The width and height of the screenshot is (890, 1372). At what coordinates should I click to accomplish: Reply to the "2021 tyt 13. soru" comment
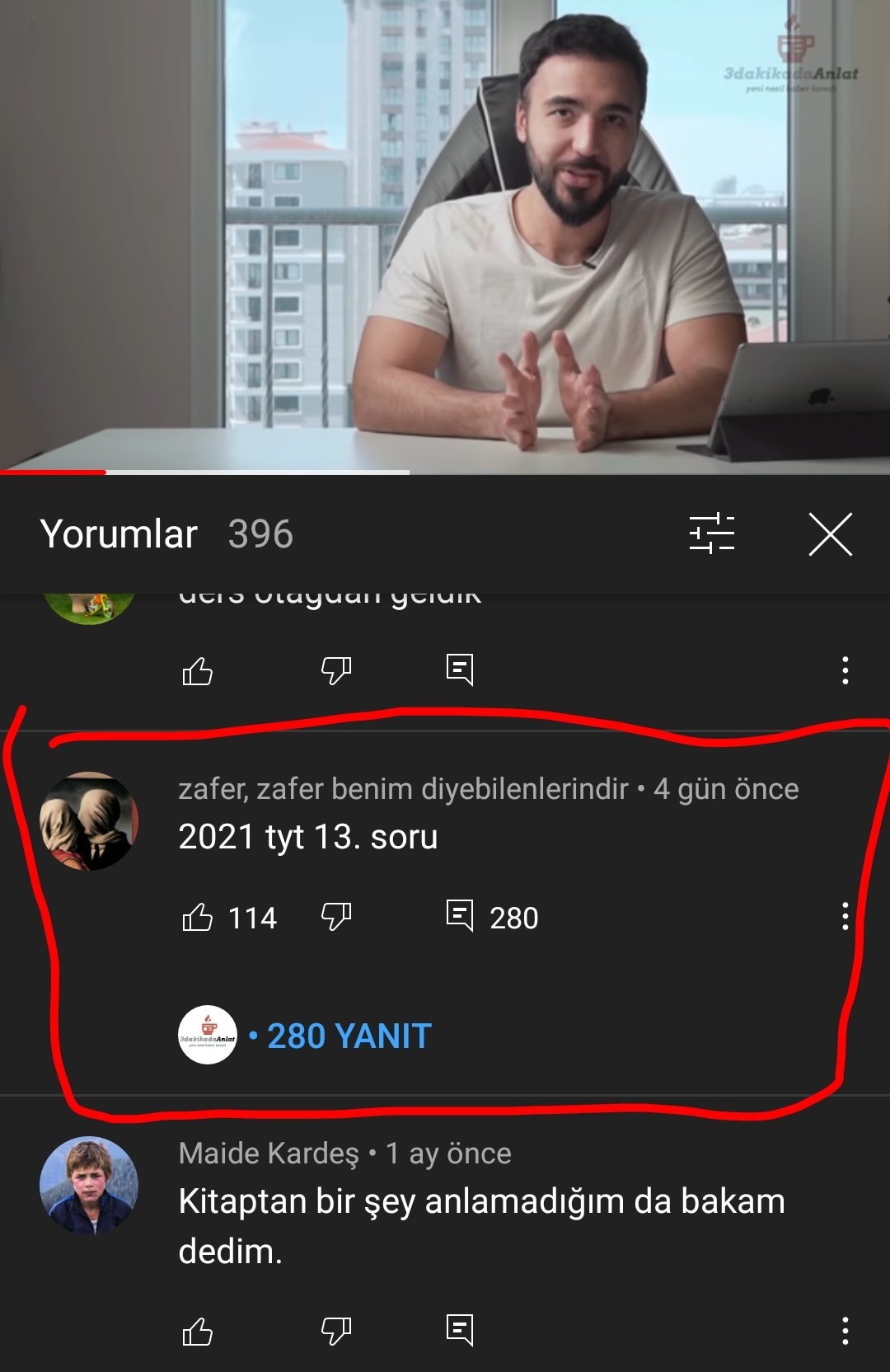[x=460, y=916]
